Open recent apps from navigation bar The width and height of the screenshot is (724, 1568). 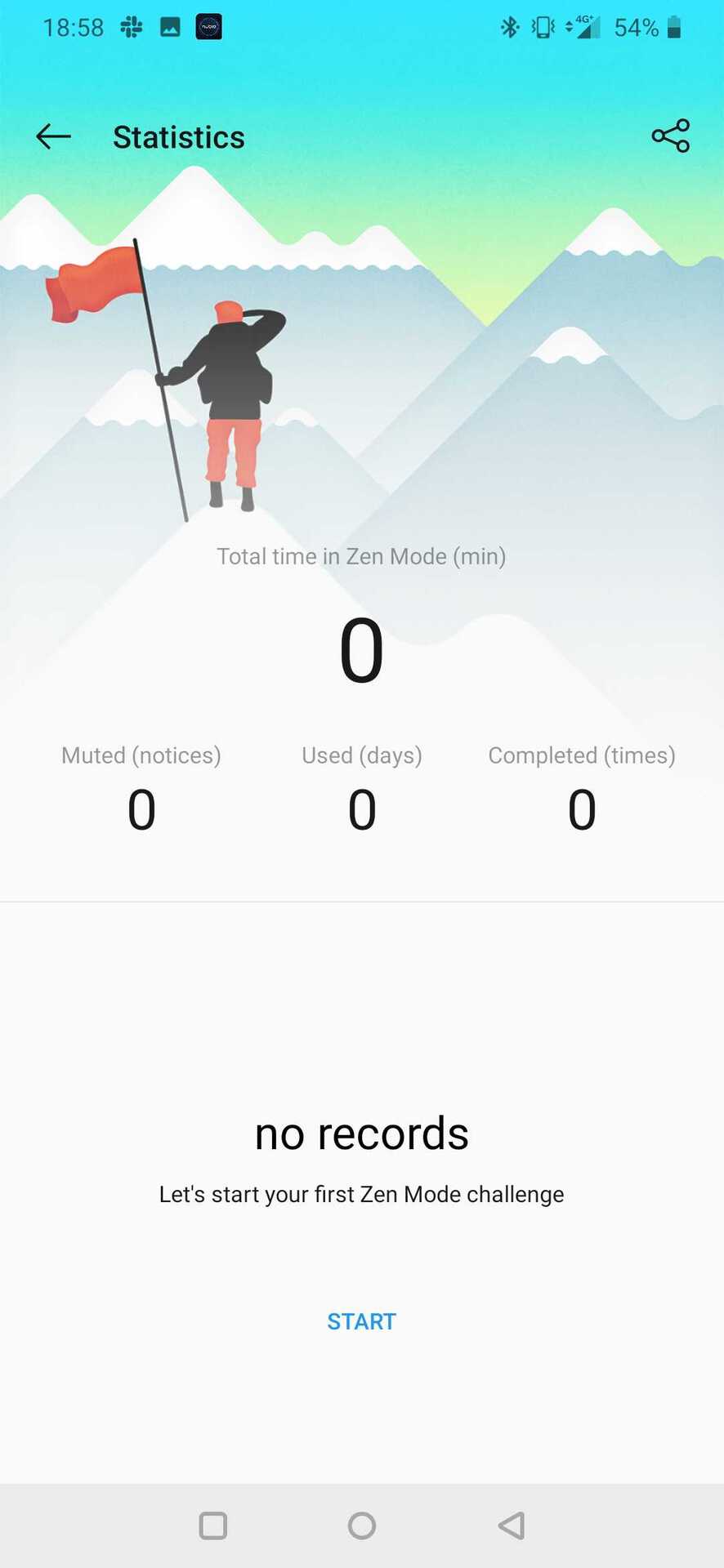213,1526
